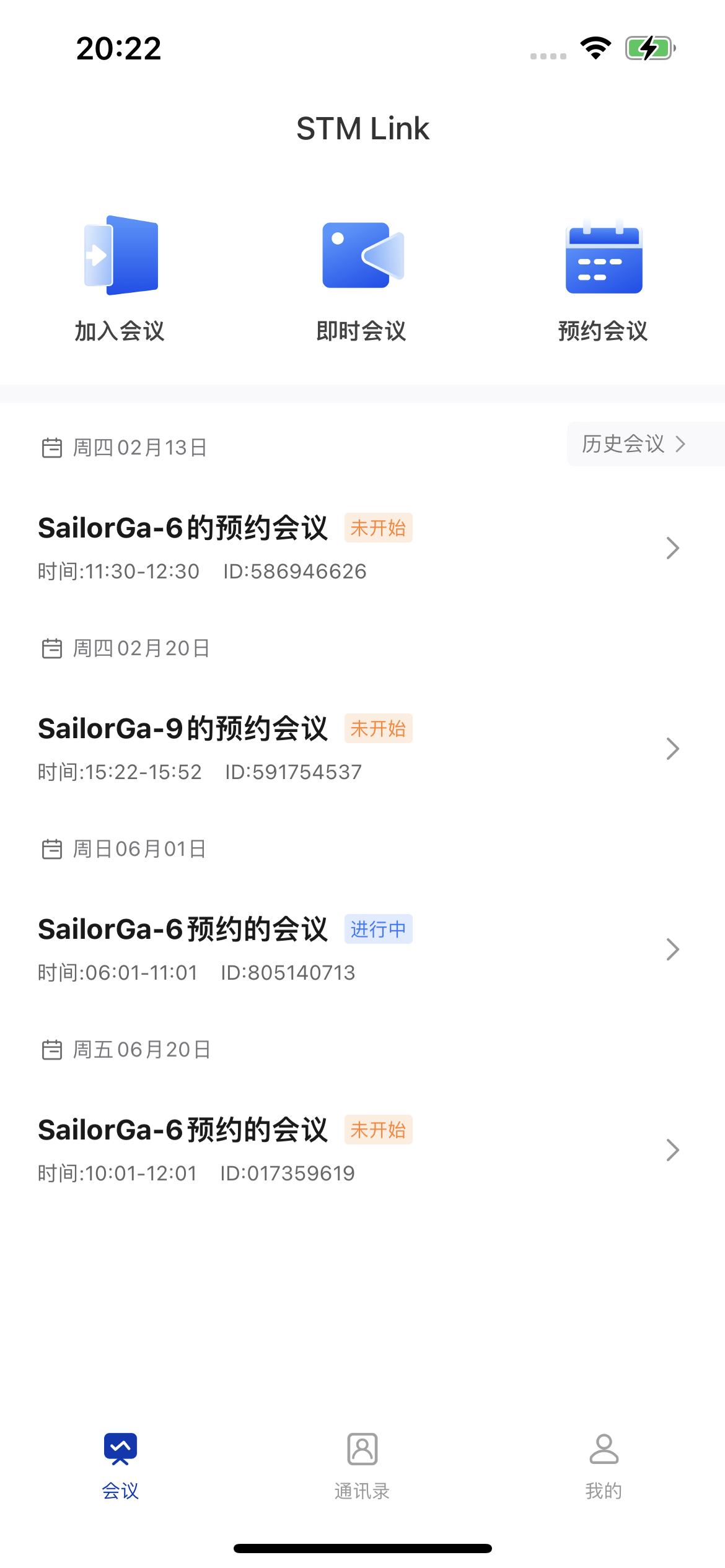Open SailorGa-9的预约会议 meeting details
725x1568 pixels.
coord(359,749)
